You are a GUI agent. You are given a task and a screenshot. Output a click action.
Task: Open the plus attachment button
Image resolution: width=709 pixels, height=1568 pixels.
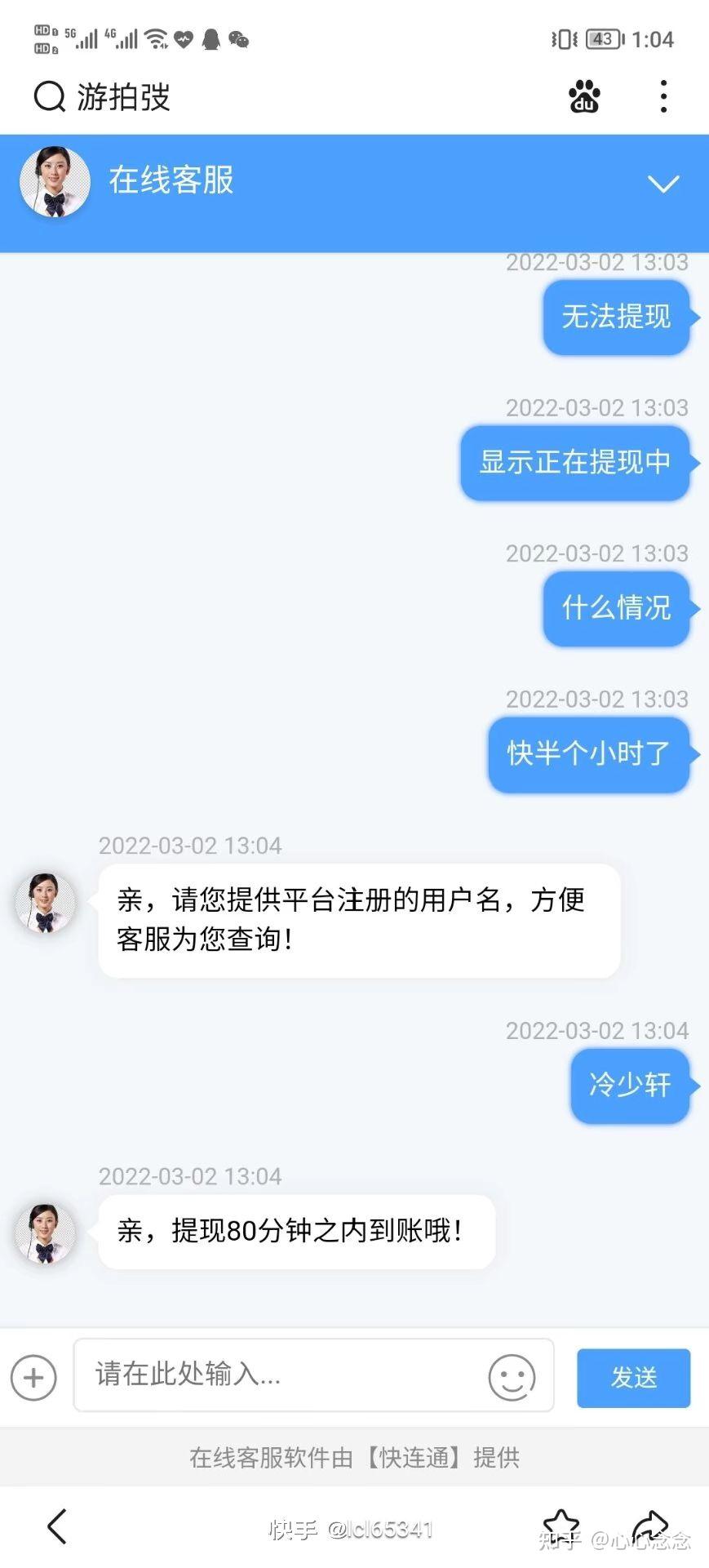click(x=33, y=1378)
